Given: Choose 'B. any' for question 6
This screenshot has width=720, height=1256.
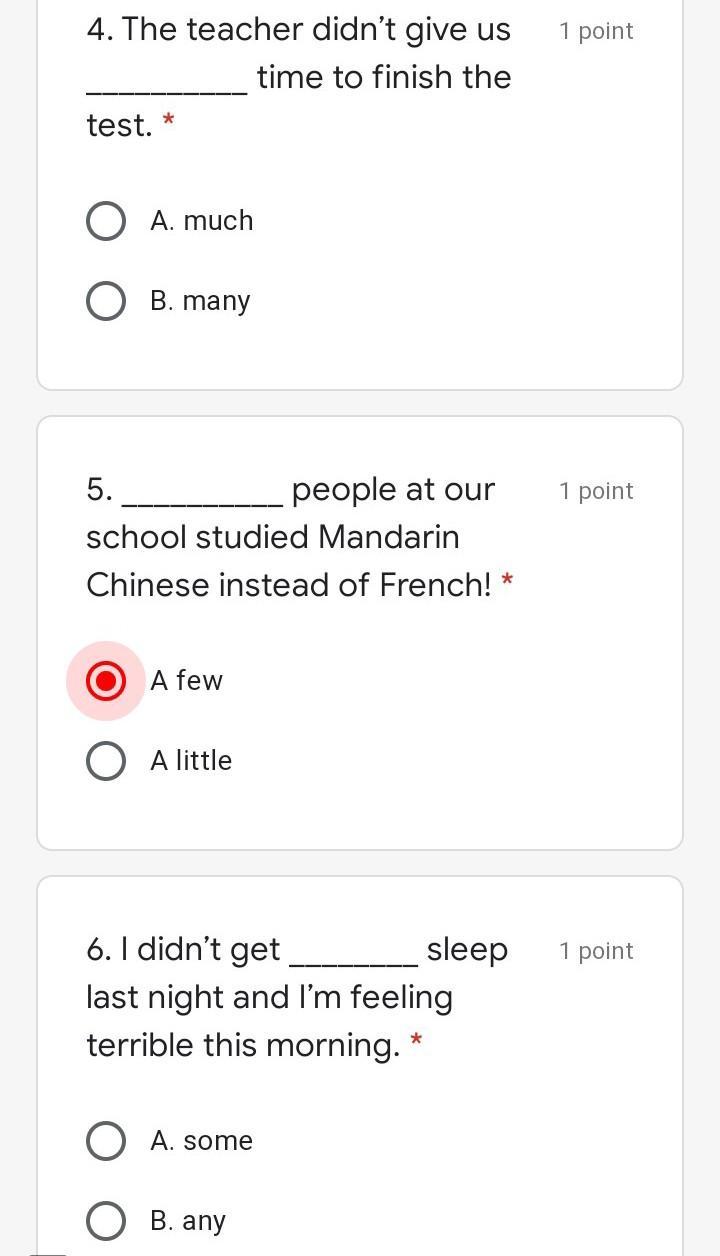Looking at the screenshot, I should click(x=106, y=1221).
